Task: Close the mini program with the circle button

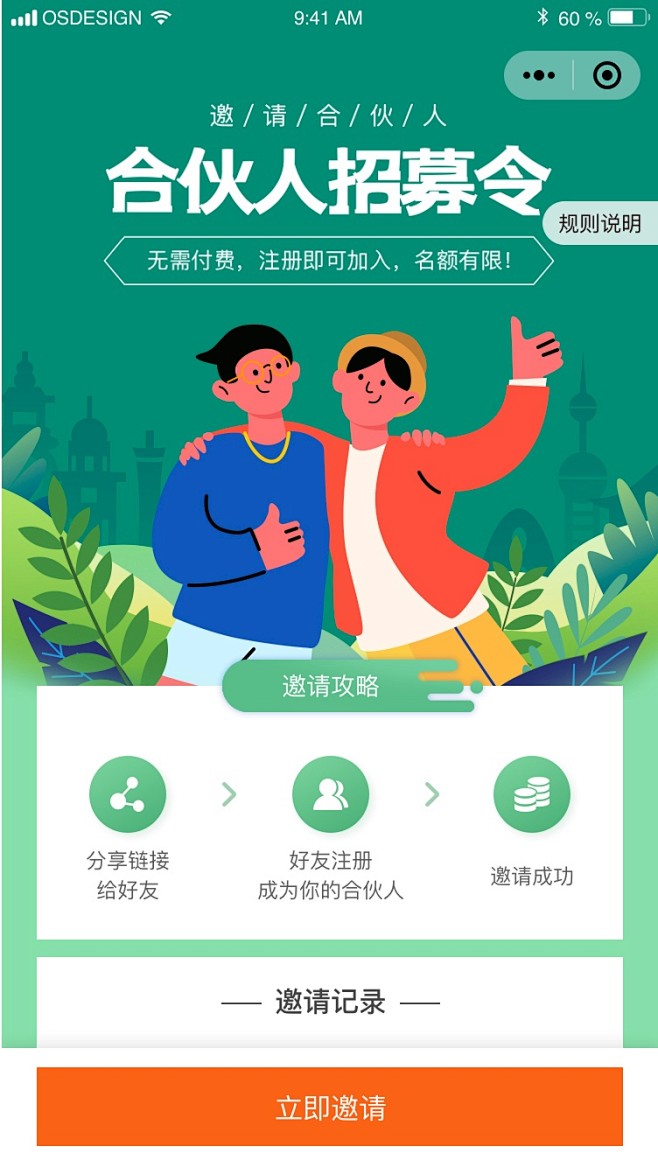Action: tap(607, 76)
